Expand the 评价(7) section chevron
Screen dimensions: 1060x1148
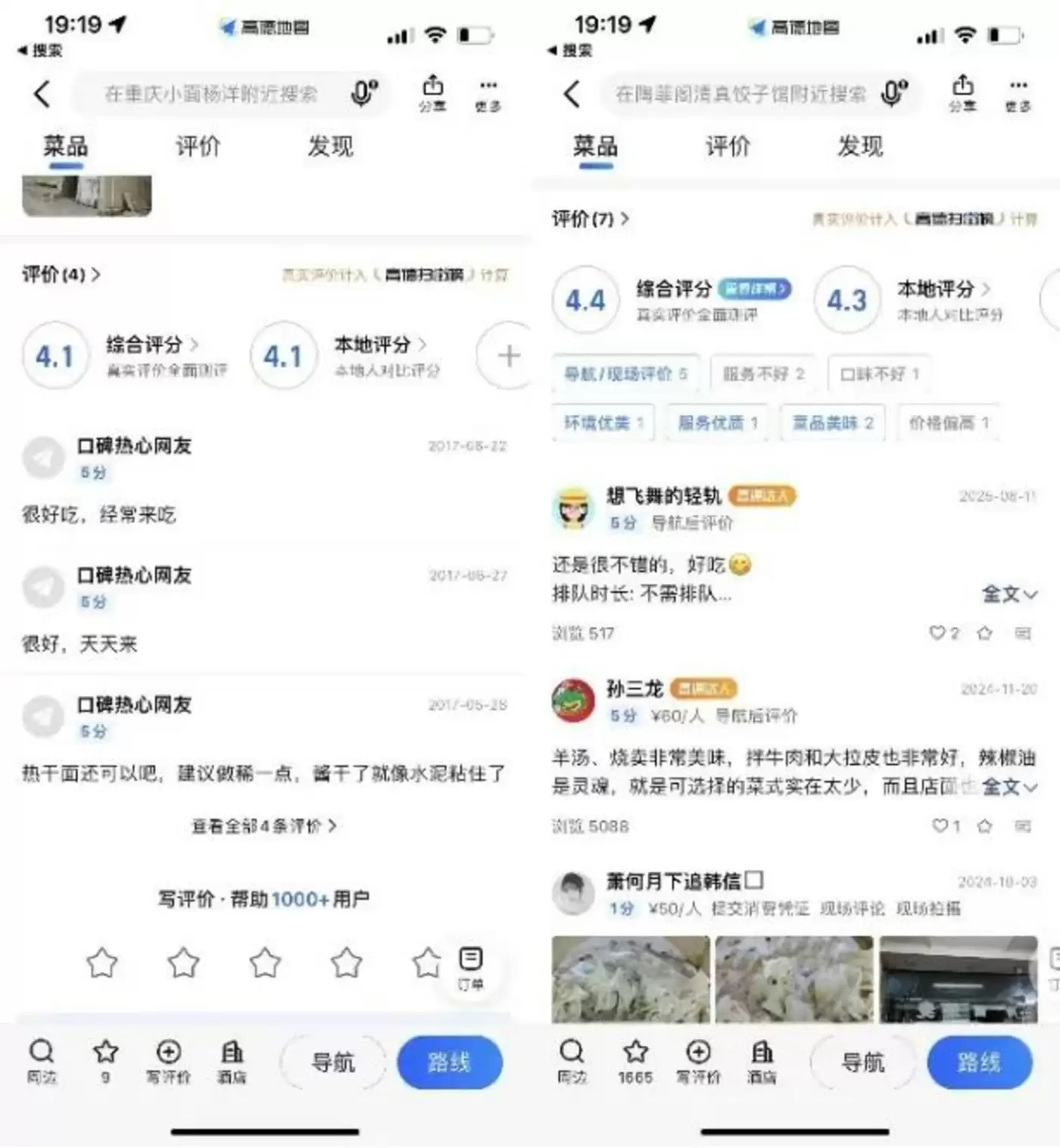tap(626, 220)
